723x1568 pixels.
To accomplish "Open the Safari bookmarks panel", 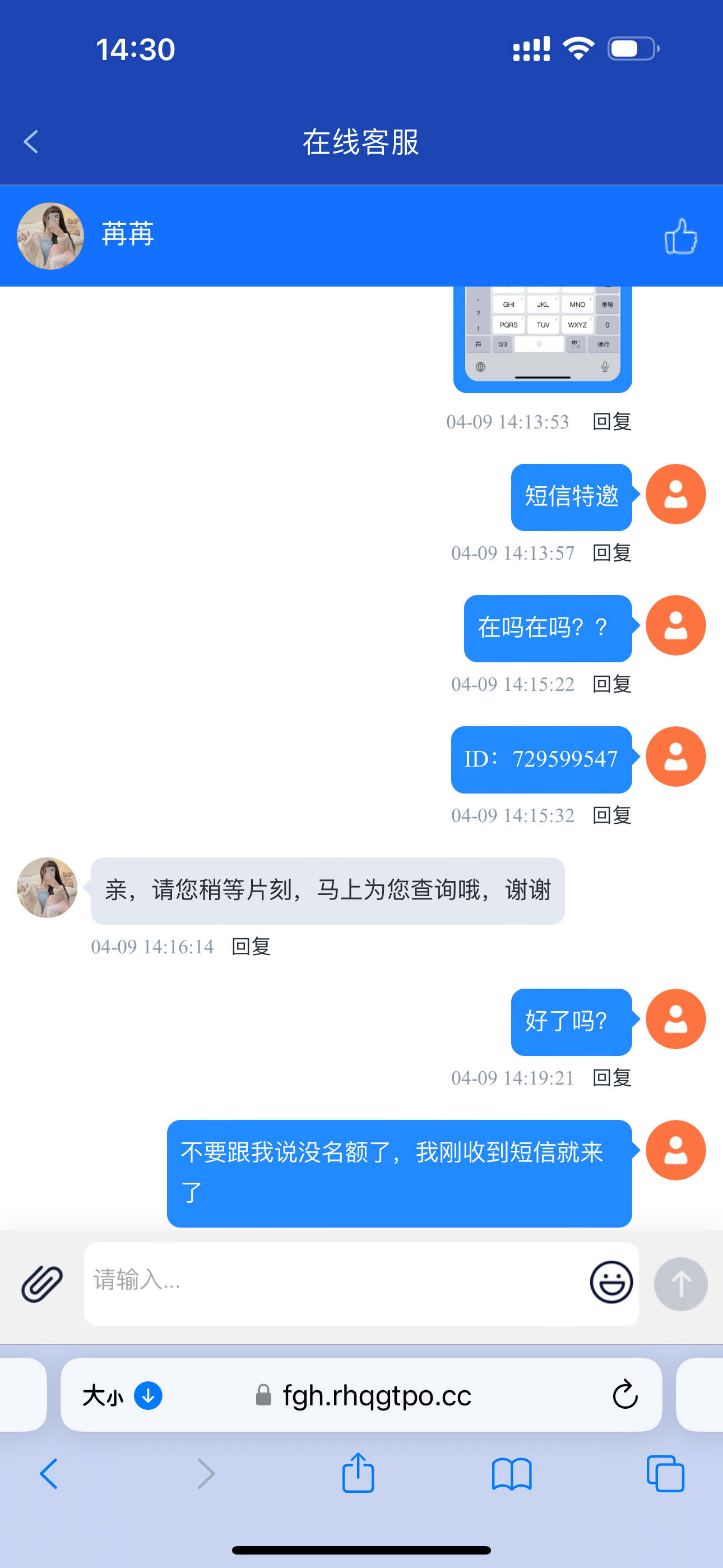I will coord(512,1474).
